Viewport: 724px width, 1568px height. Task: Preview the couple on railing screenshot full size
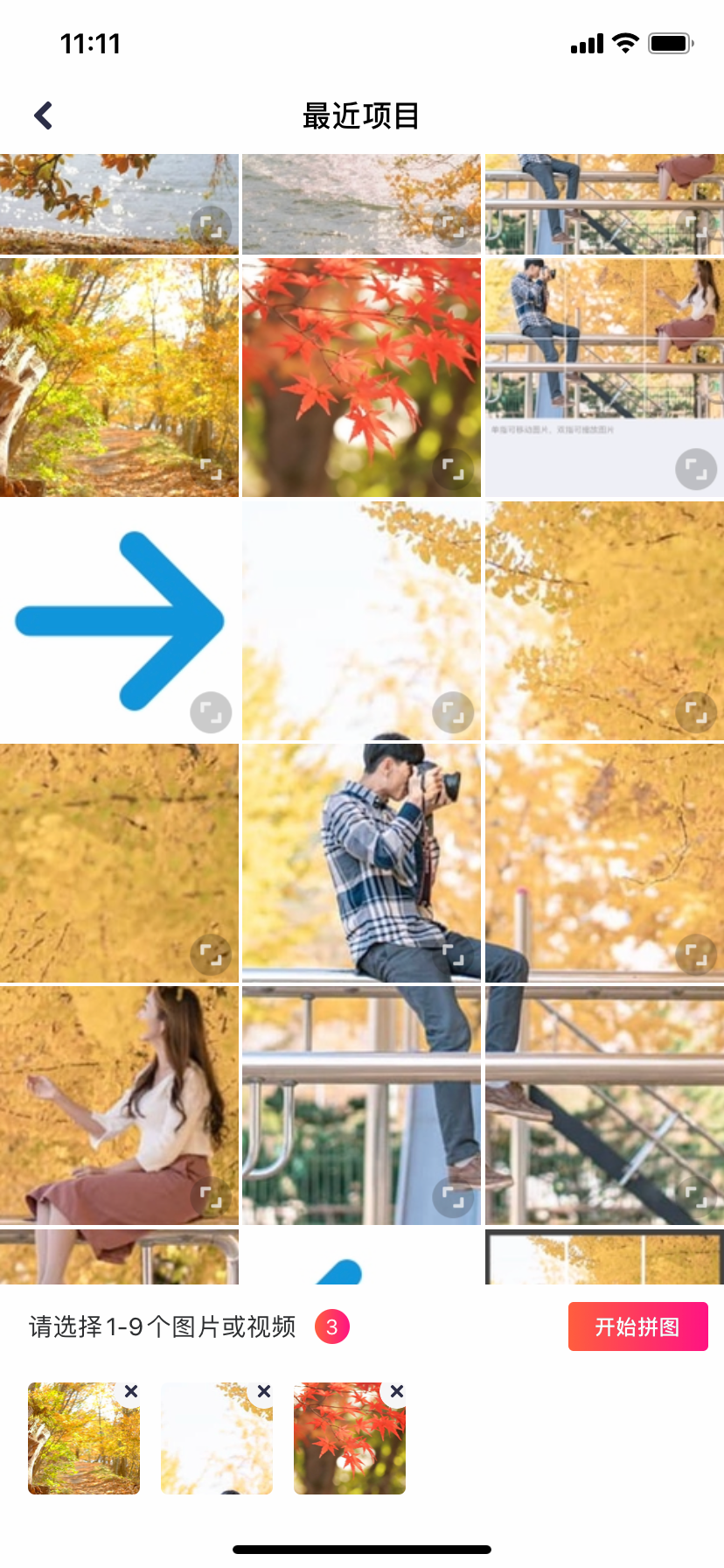(x=696, y=470)
